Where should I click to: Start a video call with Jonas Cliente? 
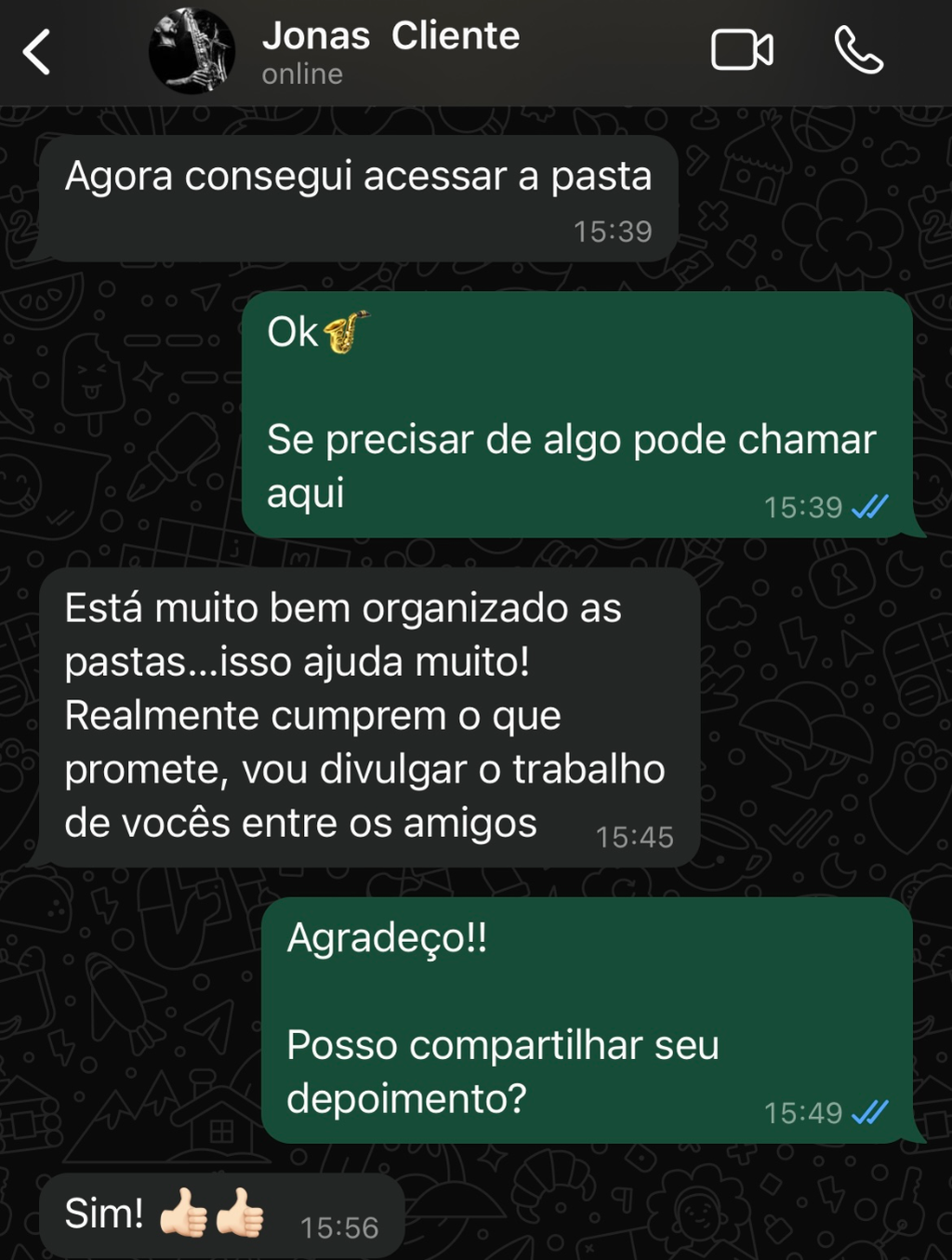point(742,50)
